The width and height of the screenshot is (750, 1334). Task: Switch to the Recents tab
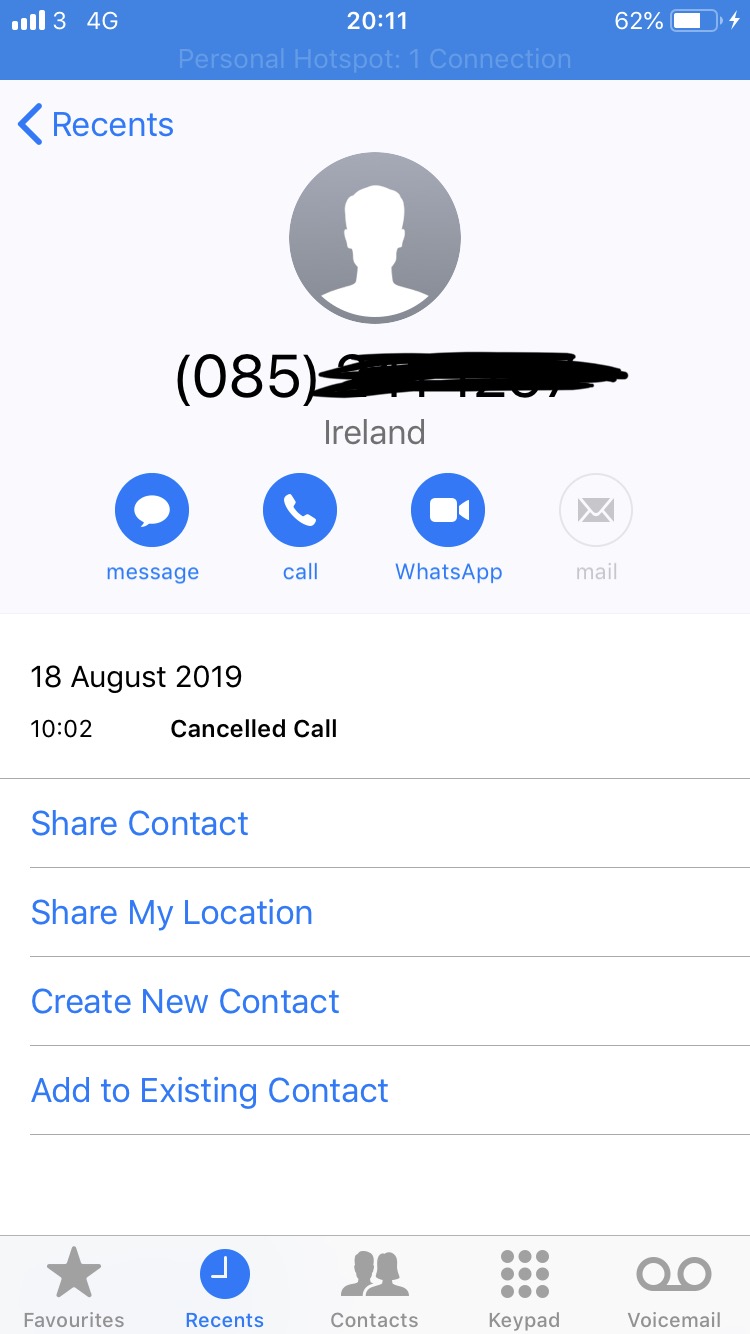224,1285
